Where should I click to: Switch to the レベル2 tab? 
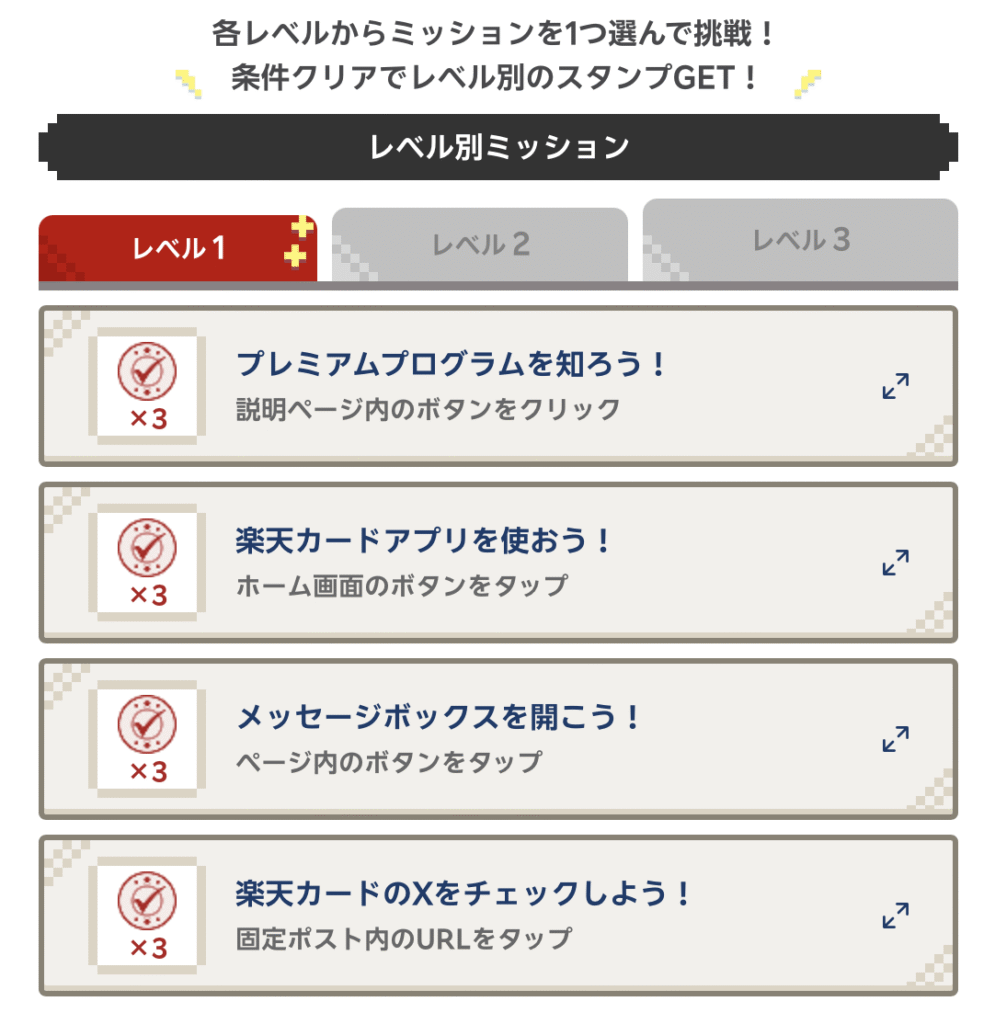(x=480, y=245)
